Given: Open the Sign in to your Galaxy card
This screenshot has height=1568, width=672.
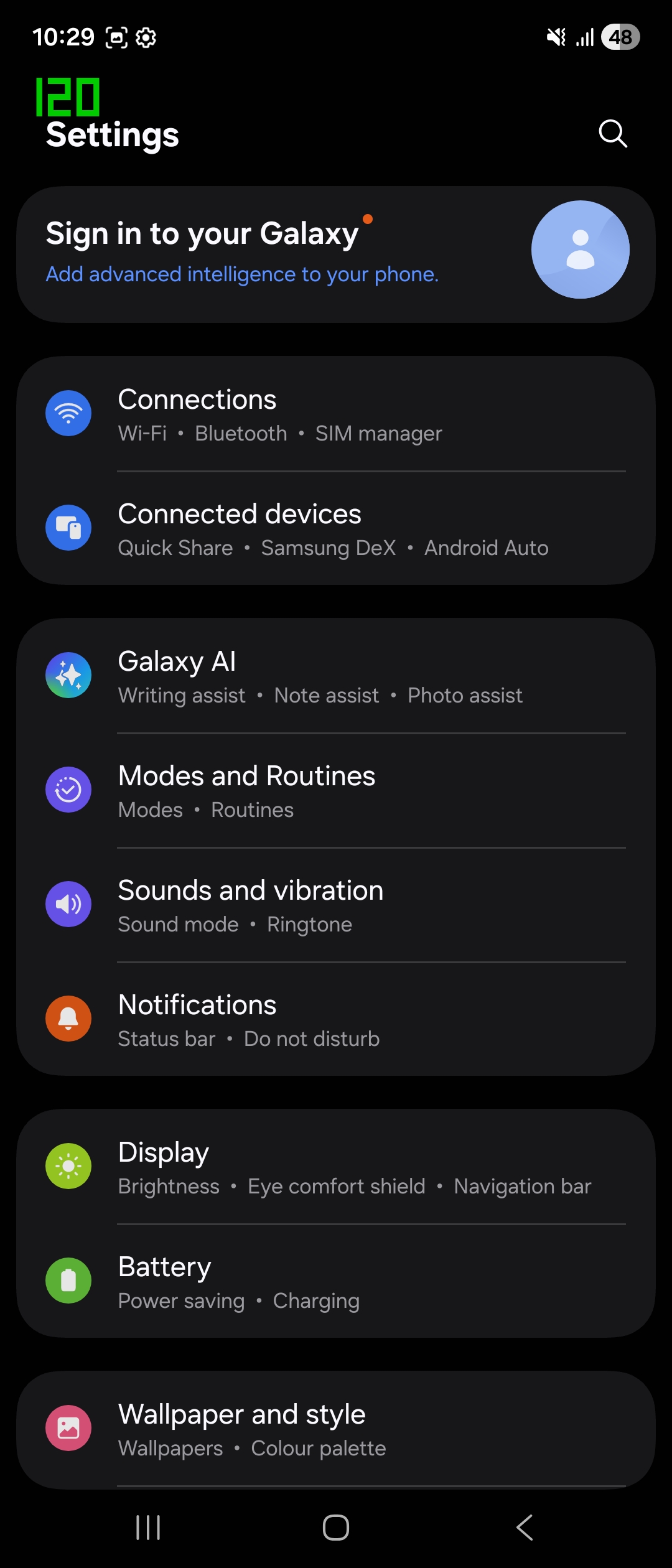Looking at the screenshot, I should coord(336,254).
